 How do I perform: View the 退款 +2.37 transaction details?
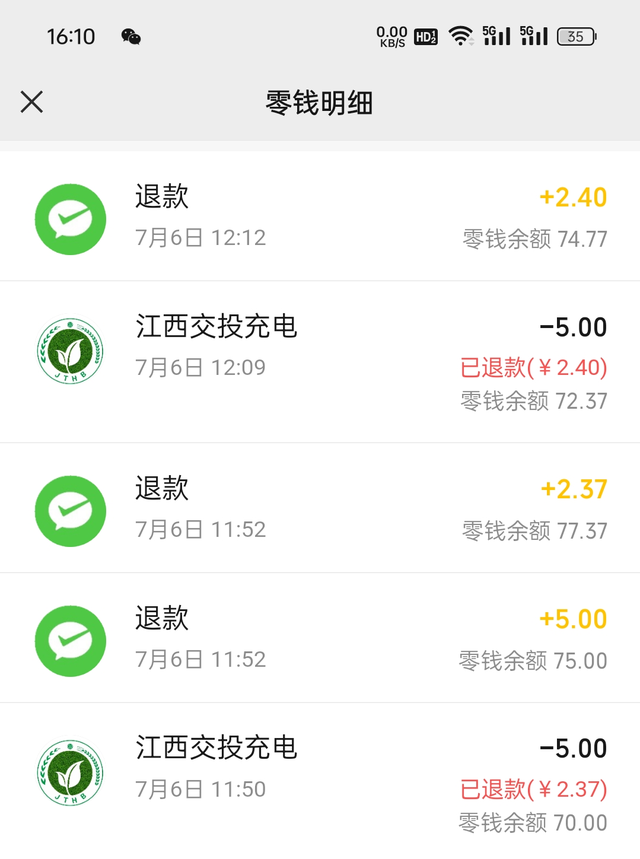[x=320, y=508]
